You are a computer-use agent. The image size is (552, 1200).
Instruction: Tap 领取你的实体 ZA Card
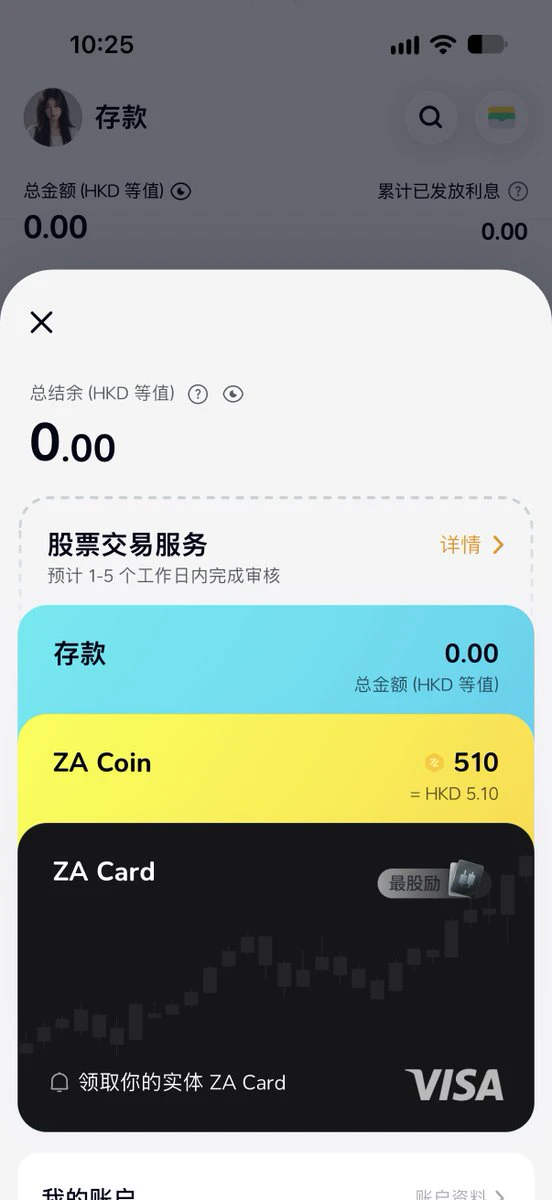168,1082
